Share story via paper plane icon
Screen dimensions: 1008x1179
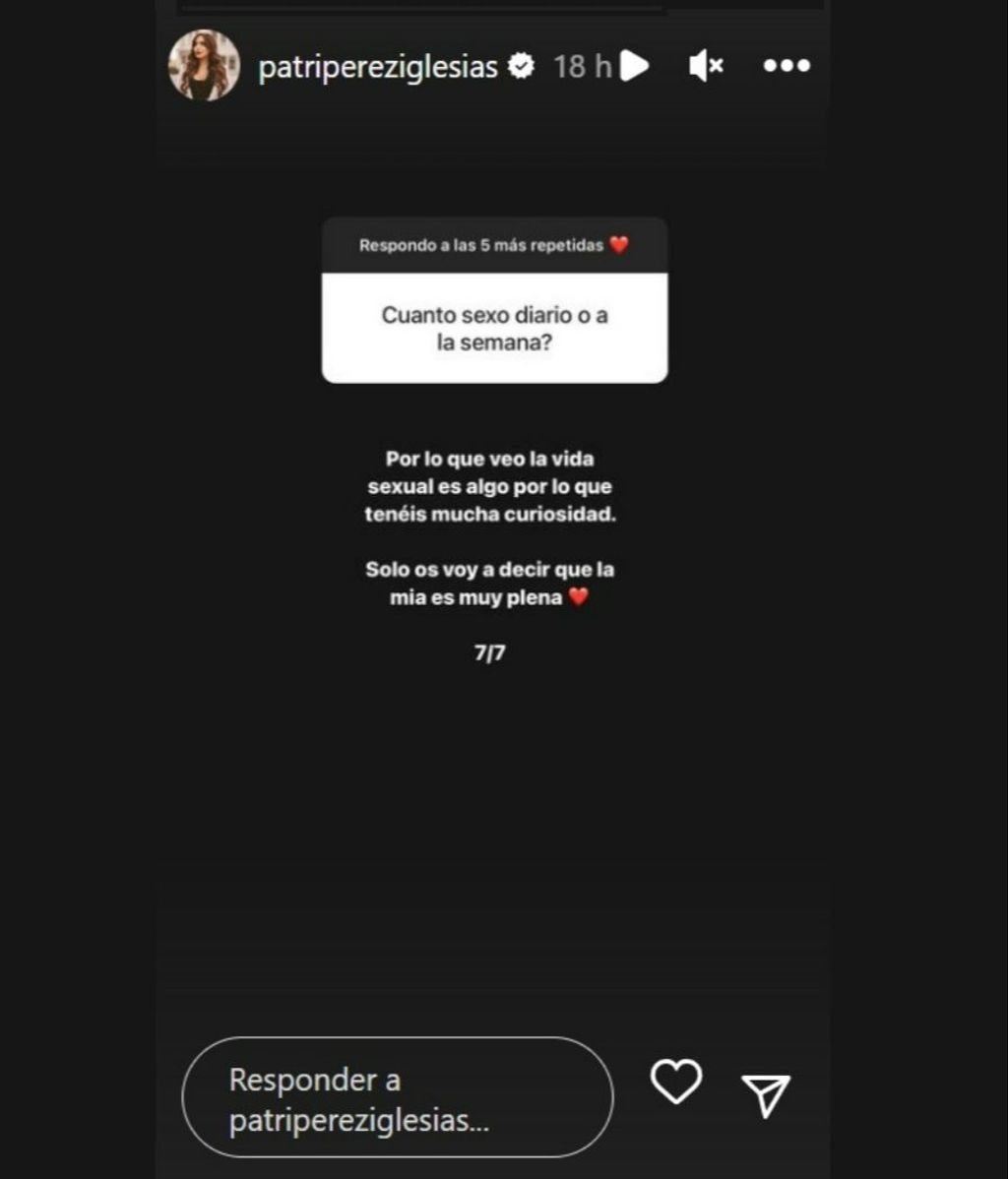pyautogui.click(x=765, y=1095)
